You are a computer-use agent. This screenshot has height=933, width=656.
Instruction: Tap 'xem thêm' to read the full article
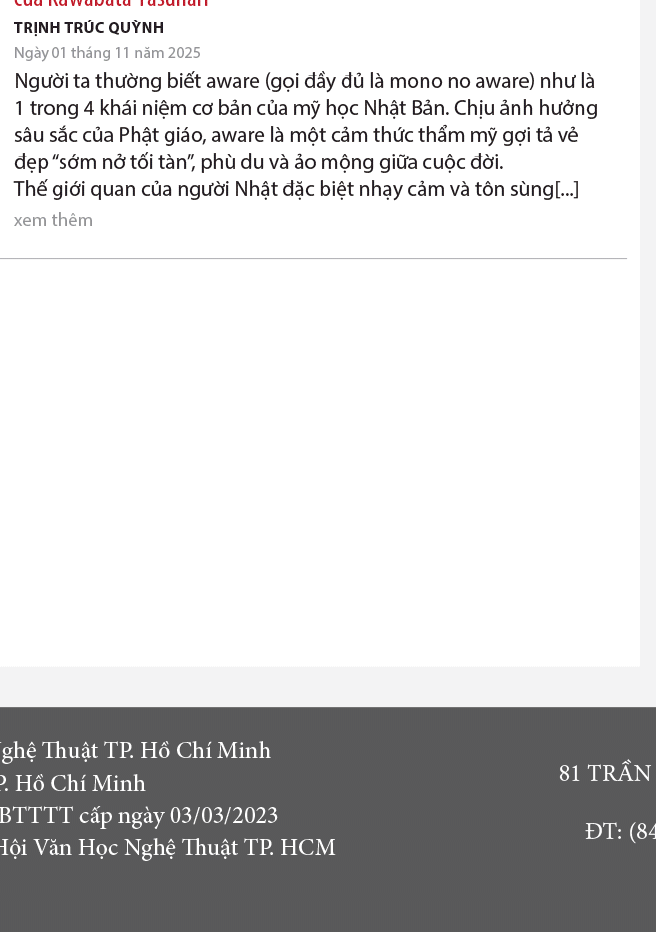pyautogui.click(x=53, y=220)
